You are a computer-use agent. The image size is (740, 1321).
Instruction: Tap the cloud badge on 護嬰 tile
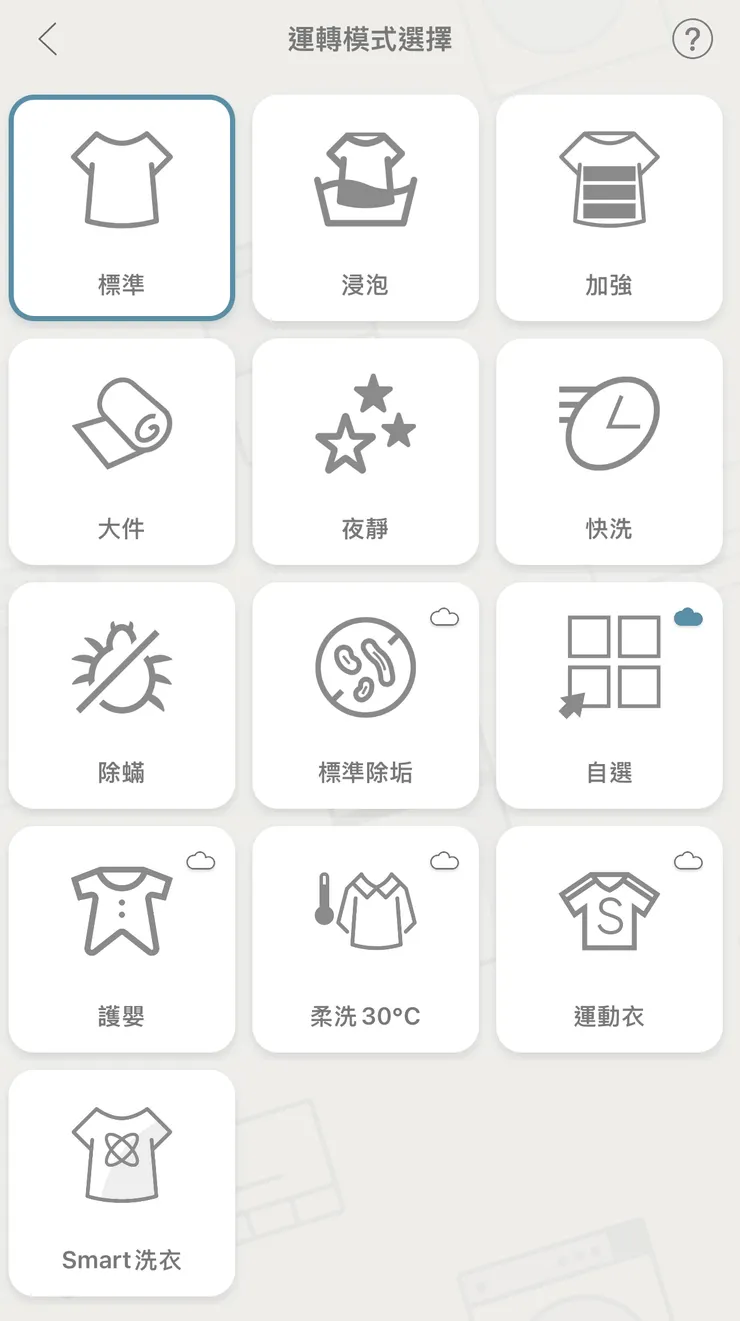201,862
